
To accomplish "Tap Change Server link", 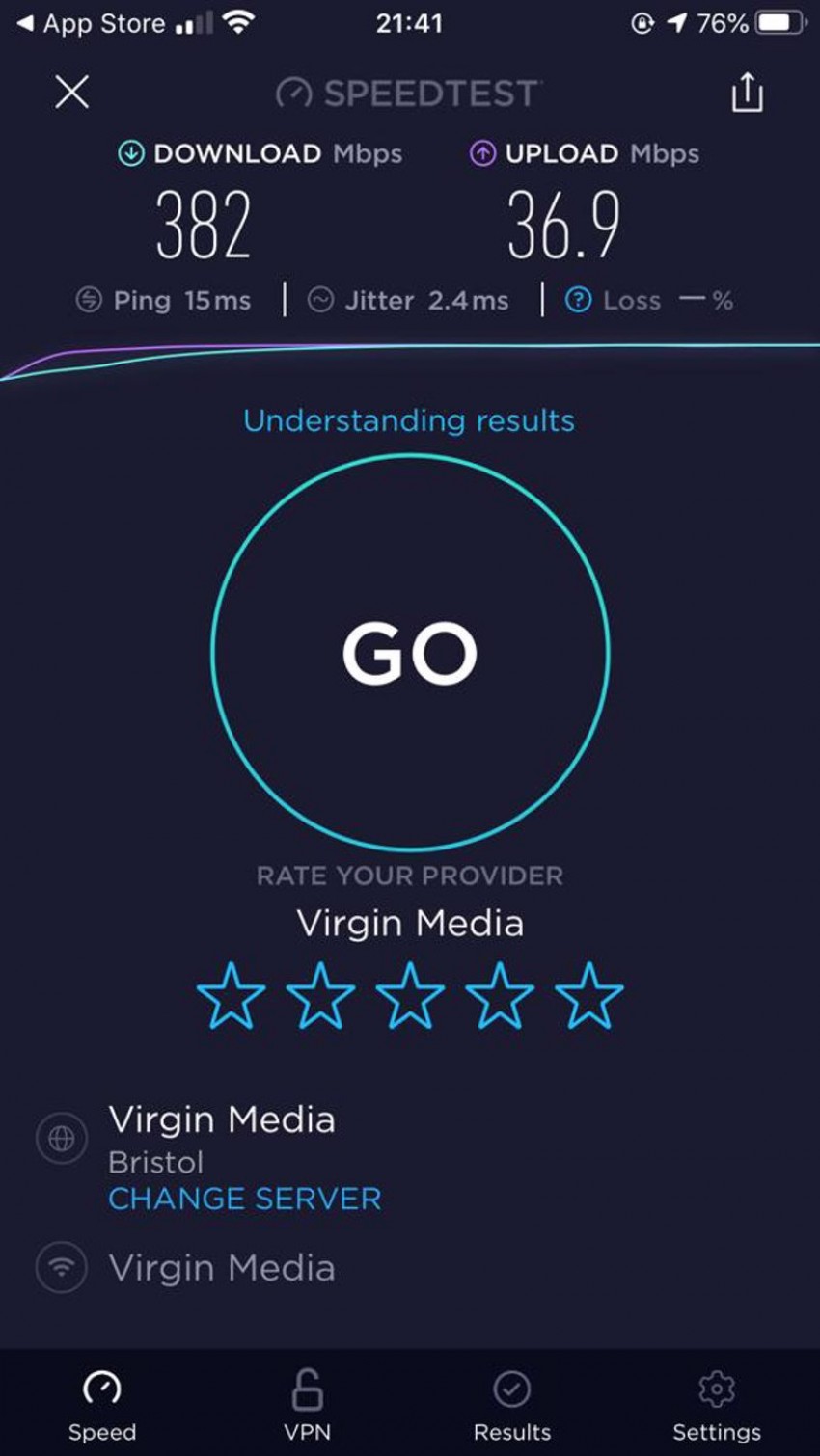I will click(x=244, y=1199).
